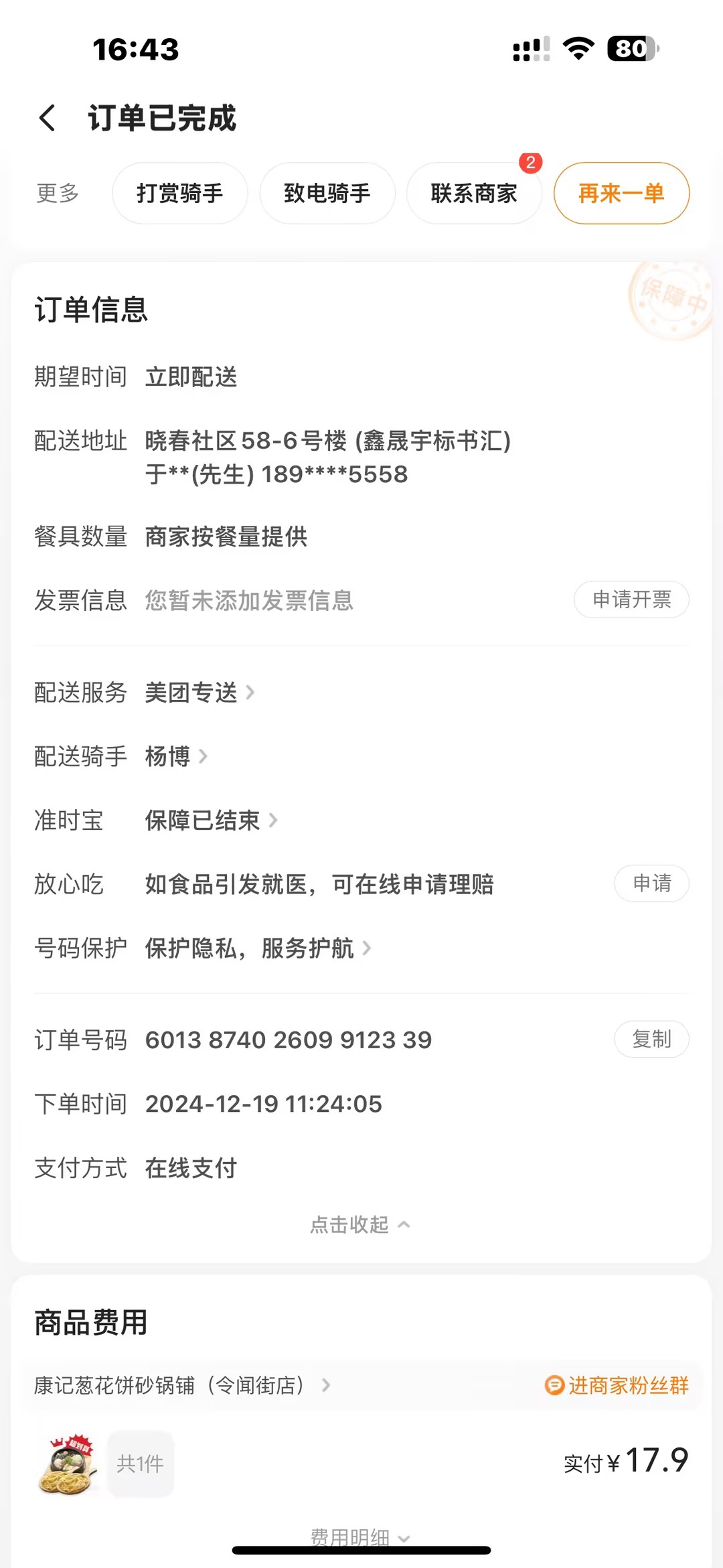Collapse order info with 点击收起
This screenshot has width=723, height=1568.
click(359, 1225)
